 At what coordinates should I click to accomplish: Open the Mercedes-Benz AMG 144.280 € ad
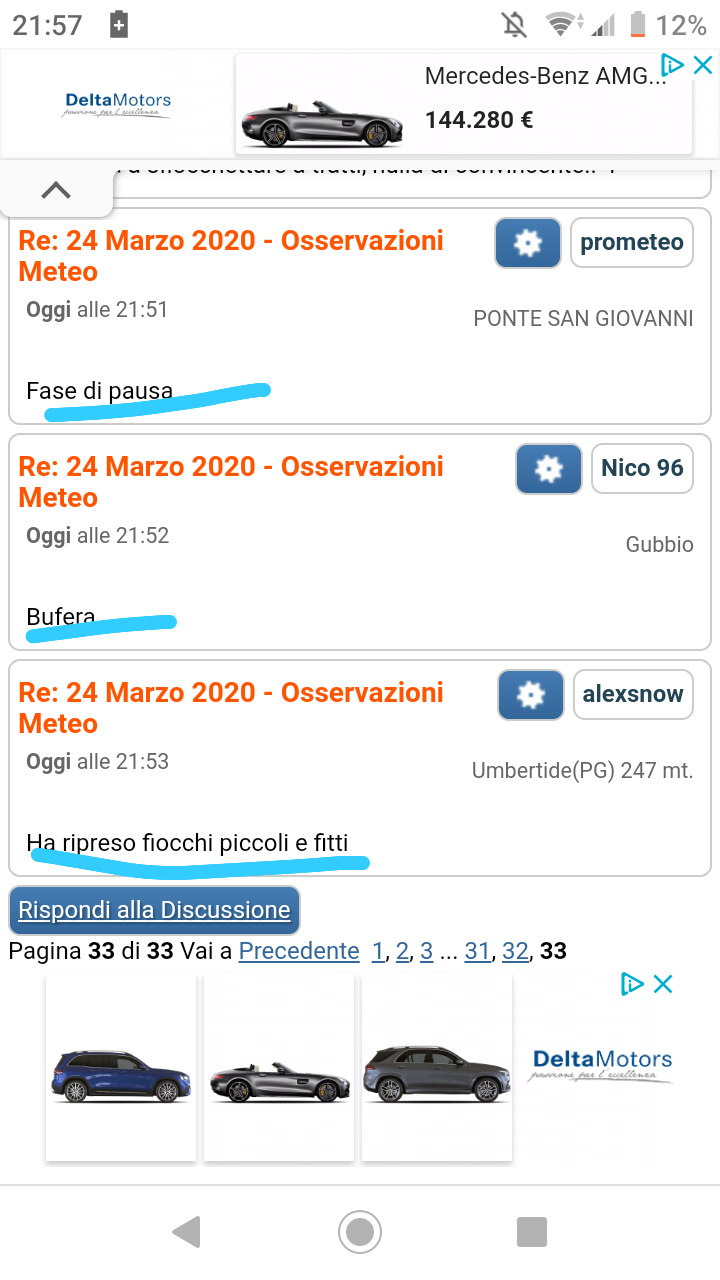[x=463, y=105]
